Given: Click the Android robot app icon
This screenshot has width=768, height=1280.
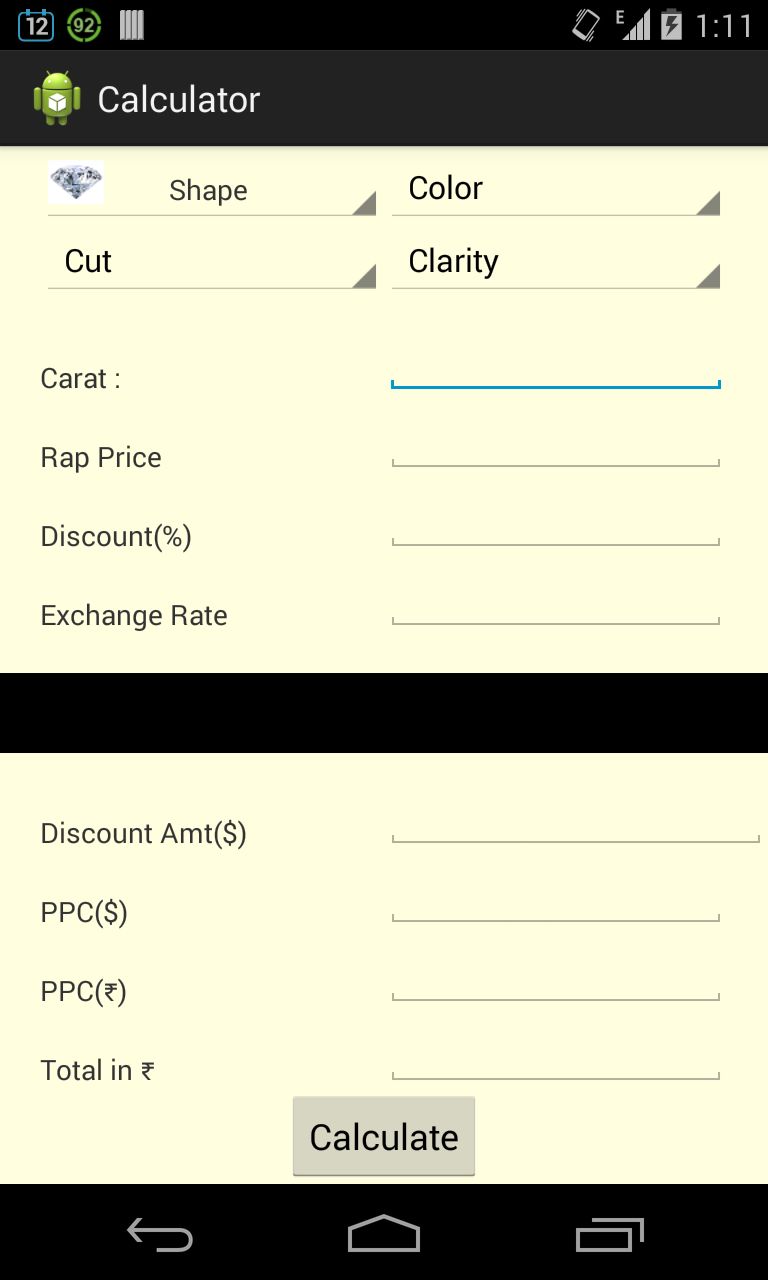Looking at the screenshot, I should coord(56,97).
